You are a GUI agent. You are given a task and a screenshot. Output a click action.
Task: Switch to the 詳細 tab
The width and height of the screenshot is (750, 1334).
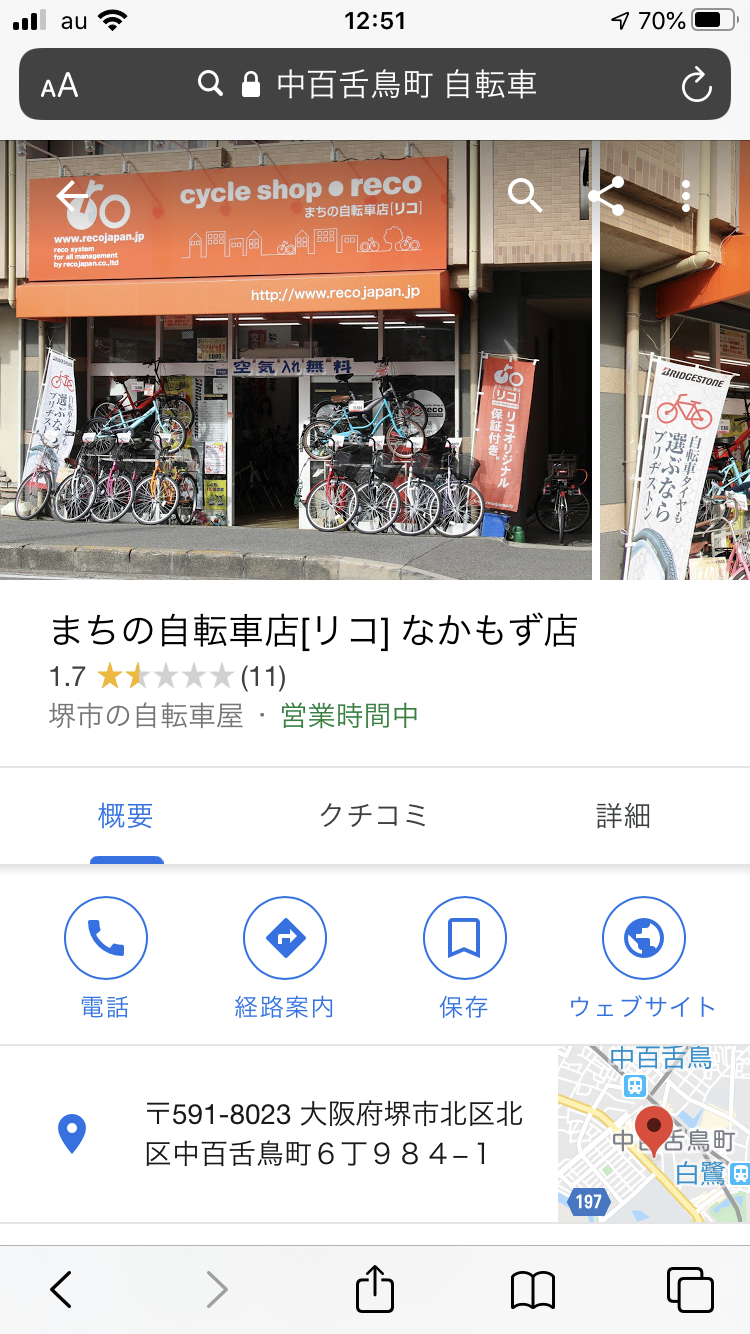623,816
